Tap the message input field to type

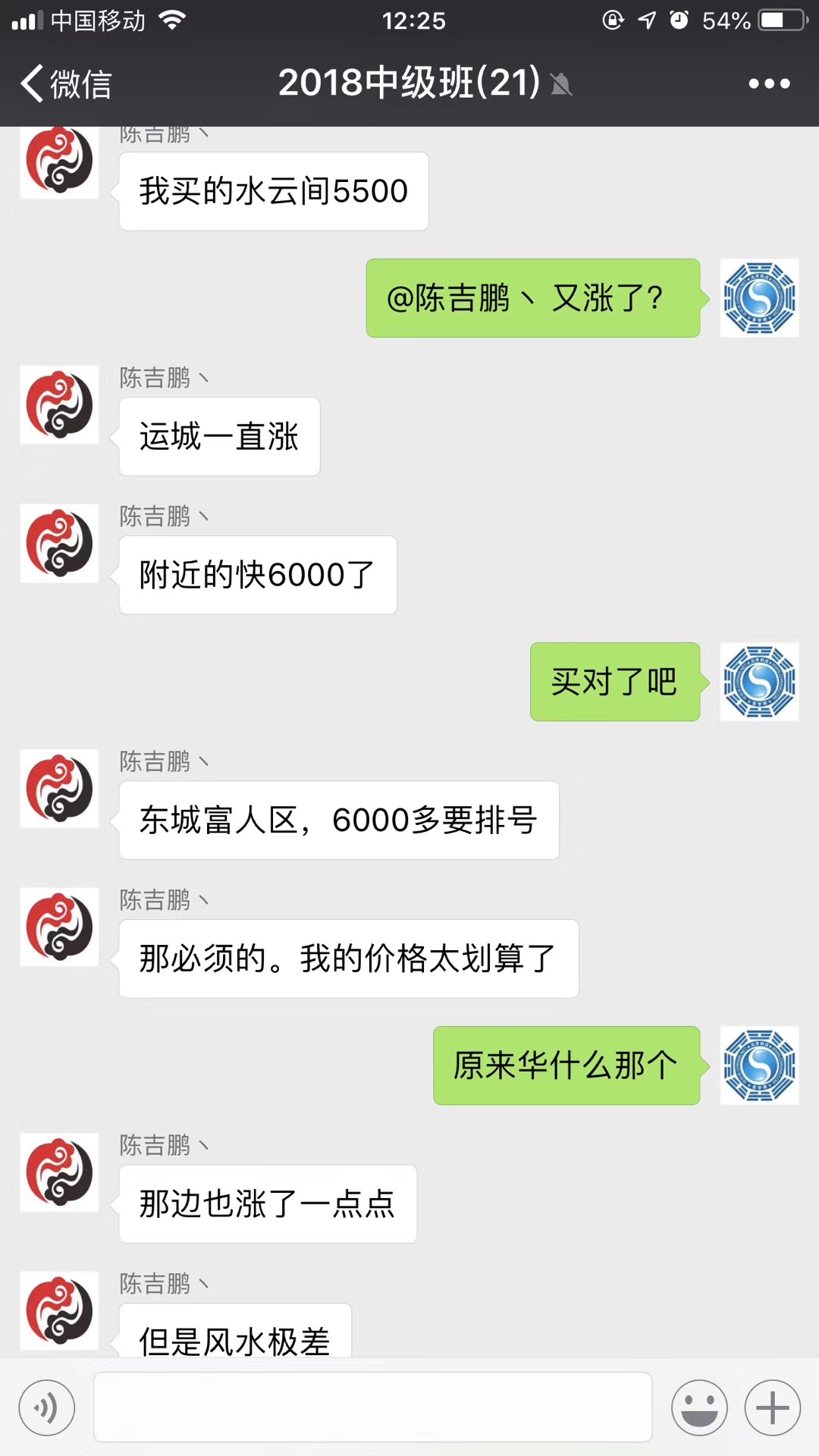tap(372, 1407)
